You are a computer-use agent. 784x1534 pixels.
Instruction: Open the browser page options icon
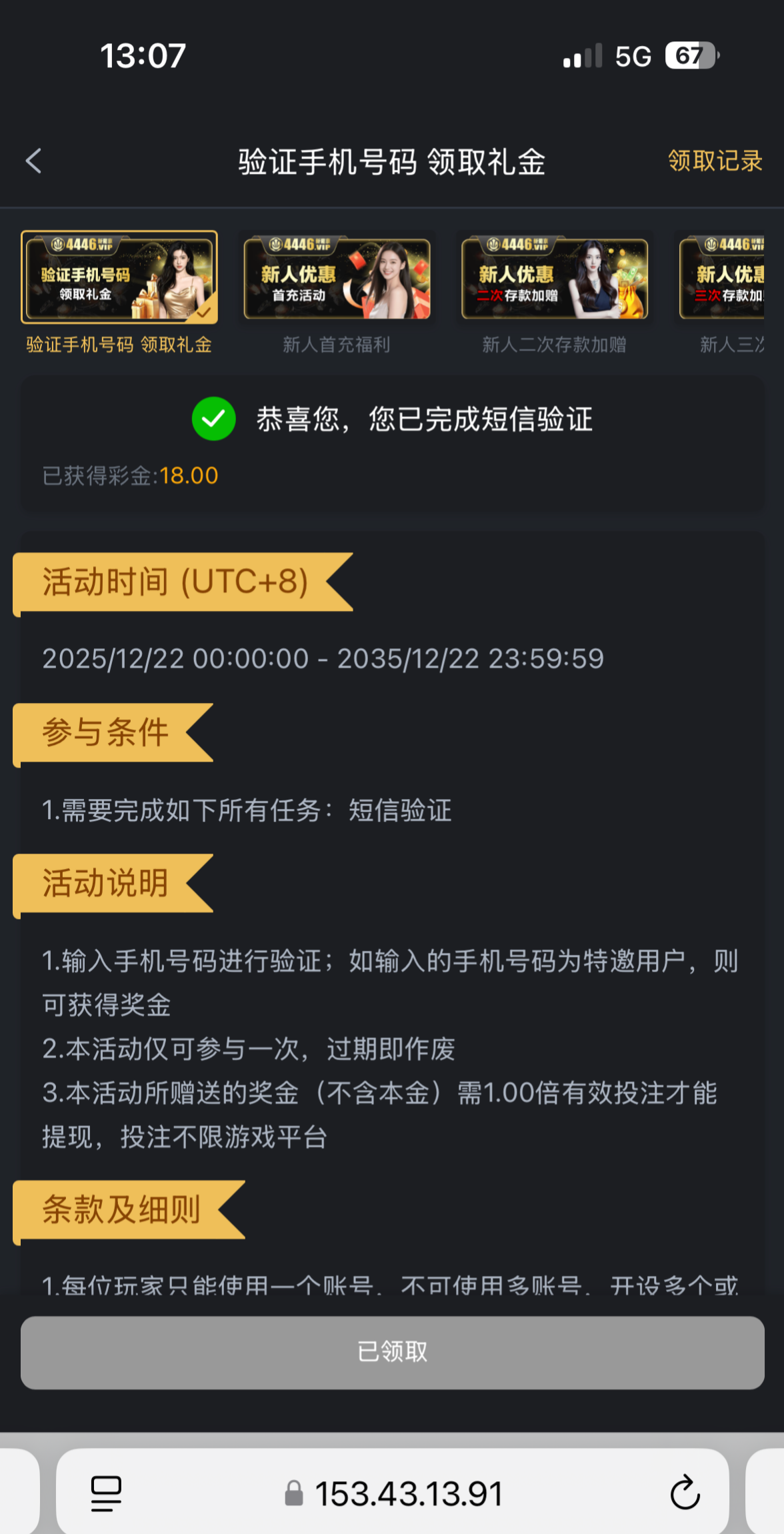pos(106,1493)
